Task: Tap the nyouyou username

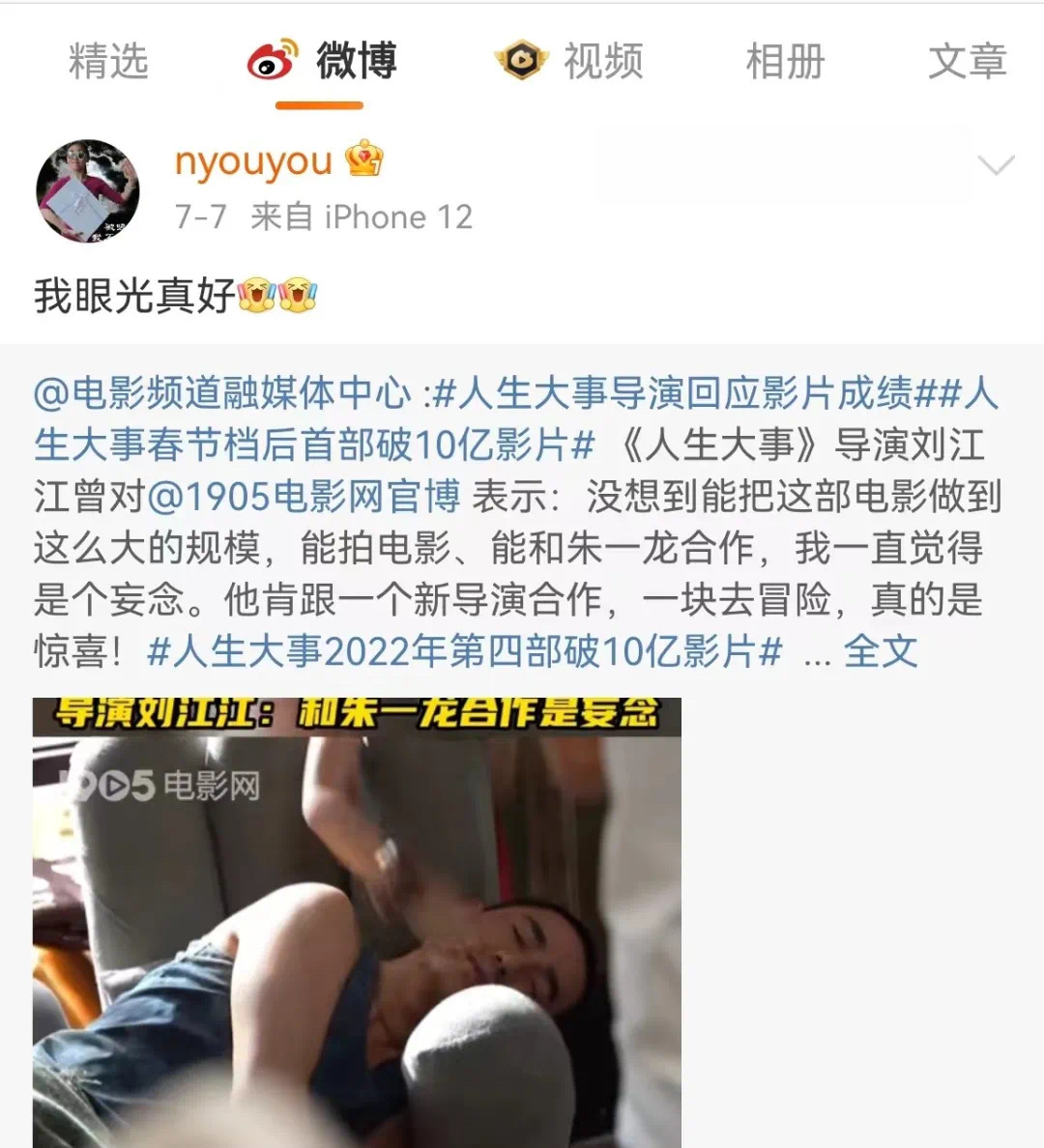Action: [x=253, y=161]
